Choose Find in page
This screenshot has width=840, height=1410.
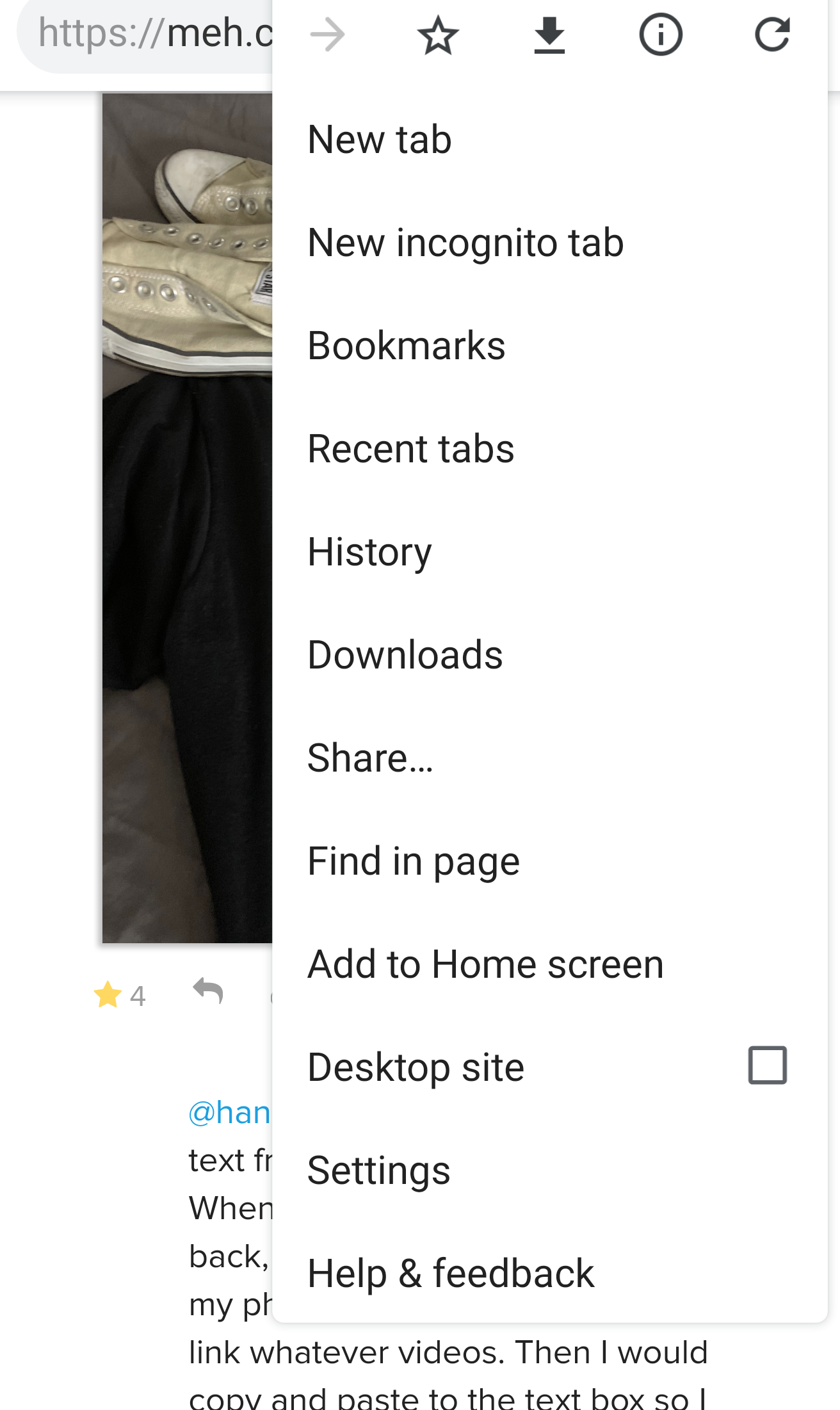pyautogui.click(x=413, y=861)
